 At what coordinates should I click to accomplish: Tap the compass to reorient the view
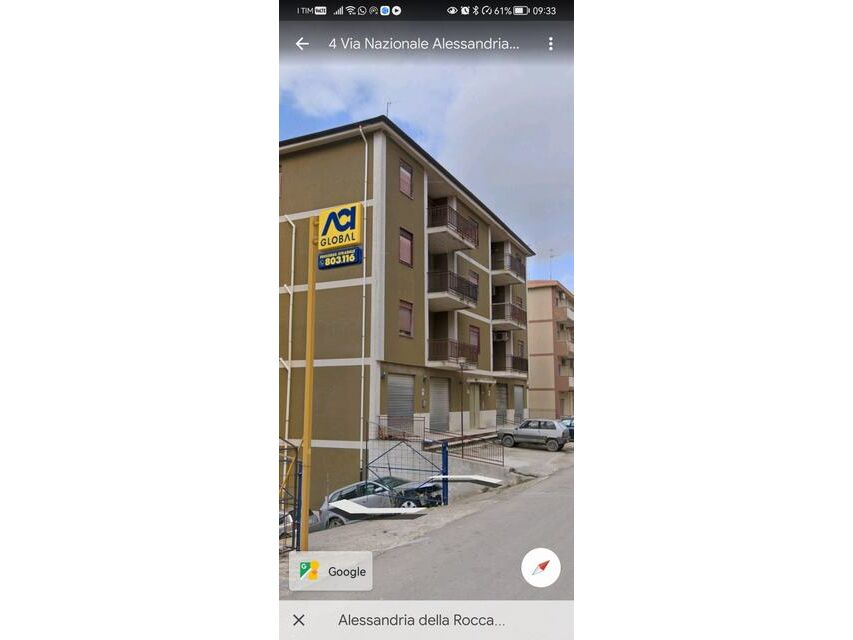pyautogui.click(x=540, y=568)
